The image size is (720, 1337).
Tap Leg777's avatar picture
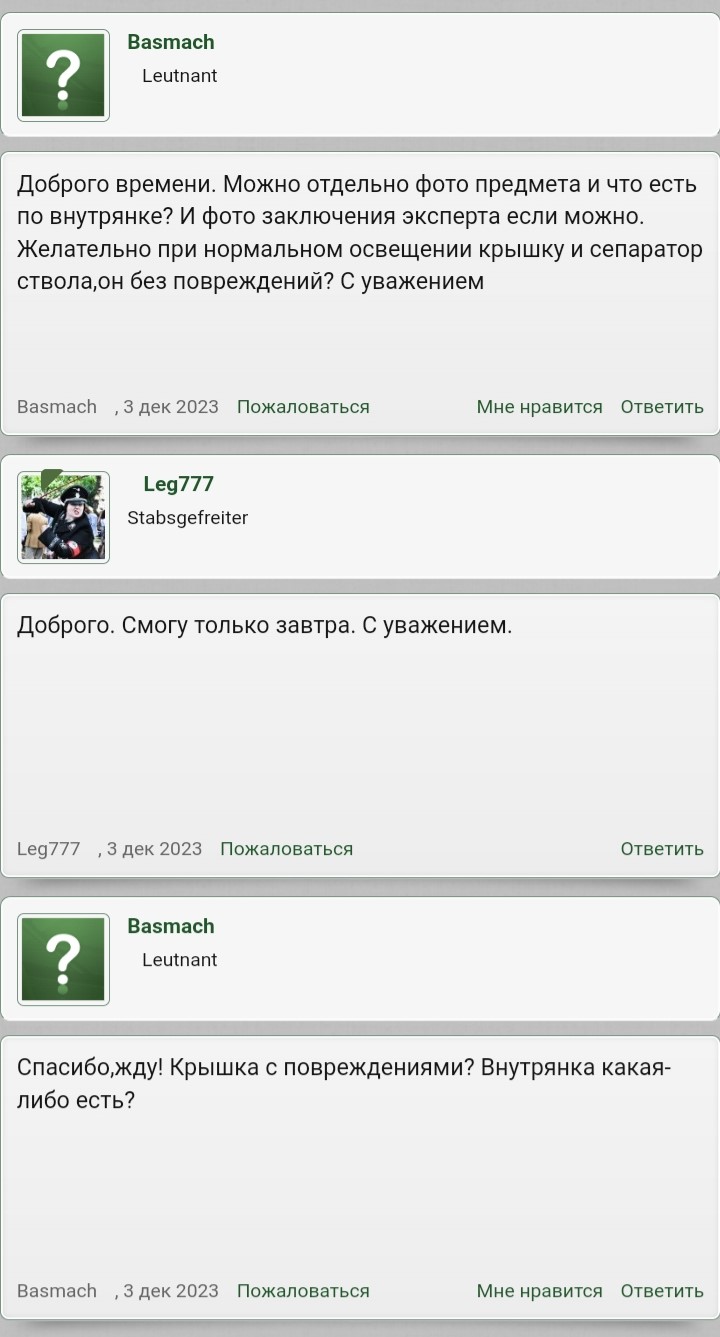tap(64, 517)
